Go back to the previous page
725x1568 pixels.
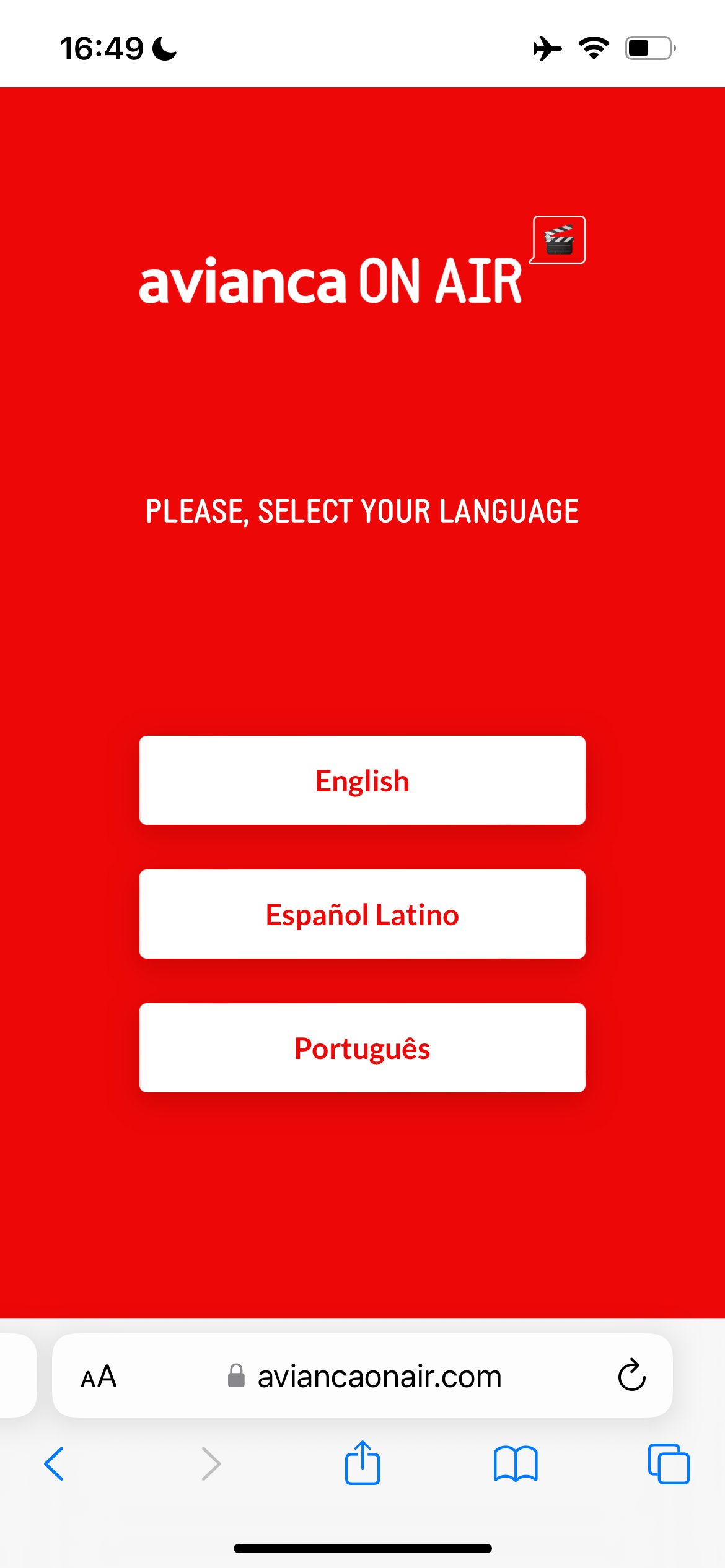(x=54, y=1464)
